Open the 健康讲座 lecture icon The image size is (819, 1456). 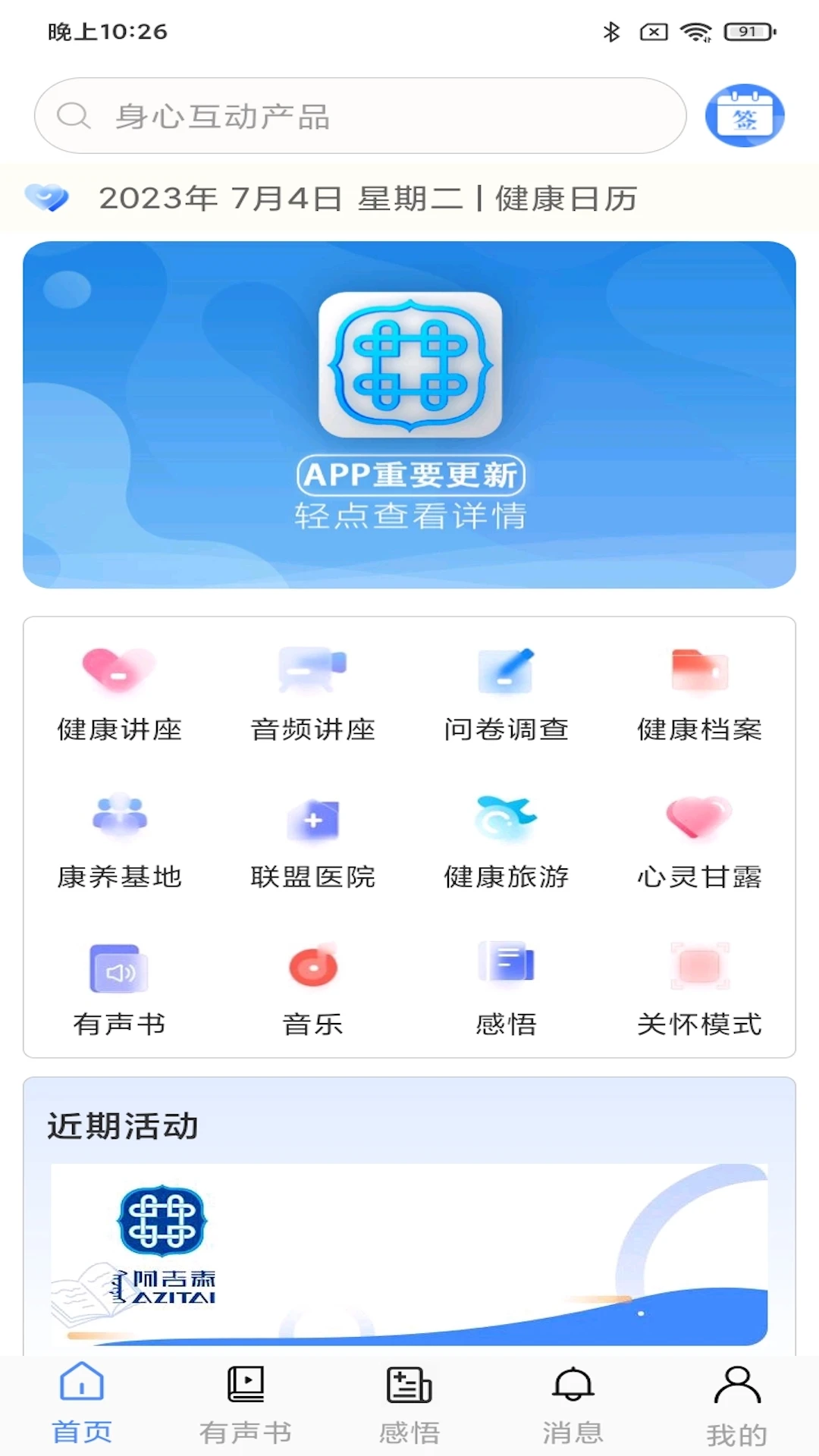point(118,690)
